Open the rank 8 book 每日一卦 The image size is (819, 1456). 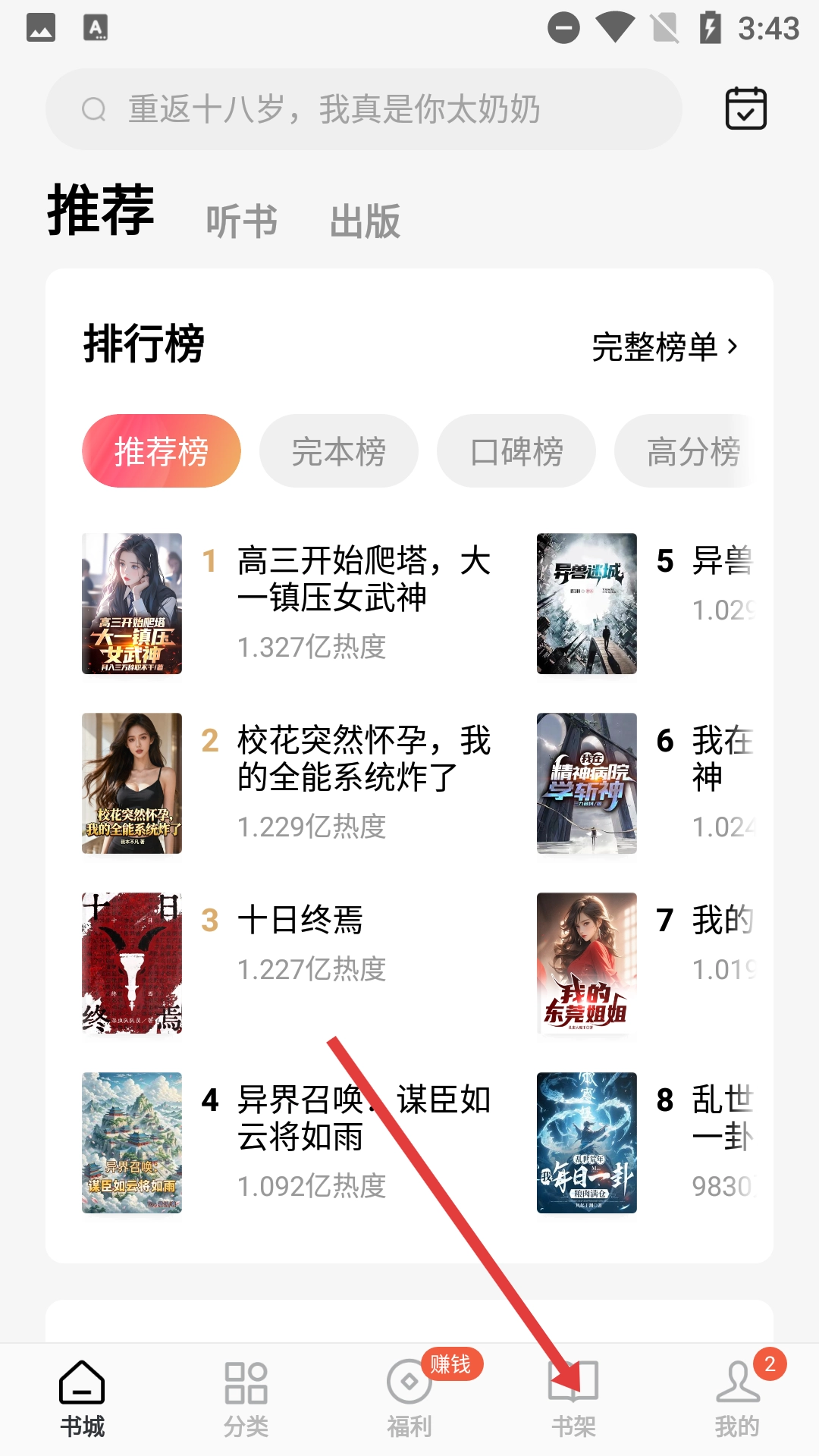click(x=587, y=1143)
